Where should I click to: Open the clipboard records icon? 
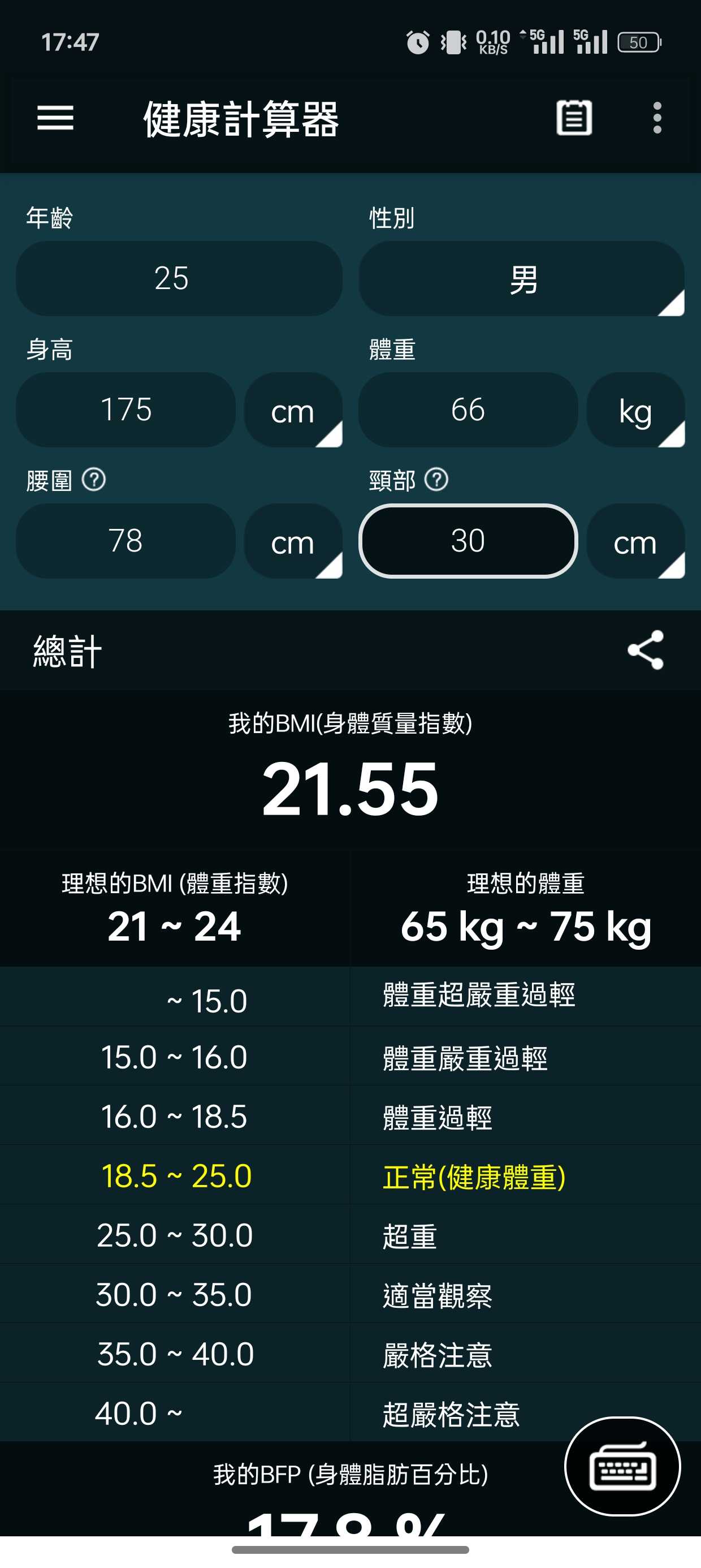click(574, 118)
